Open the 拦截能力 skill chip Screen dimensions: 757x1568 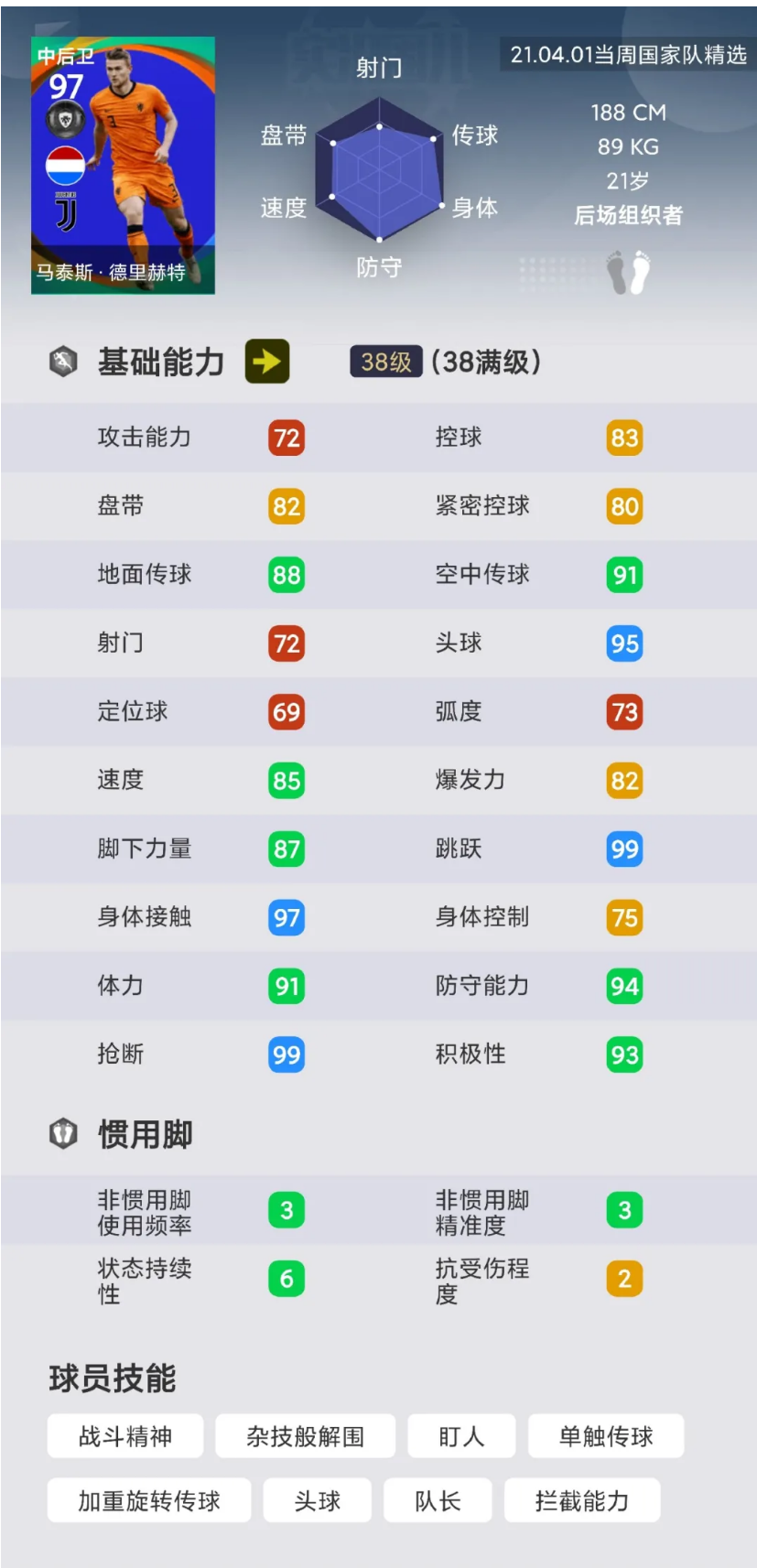coord(582,1501)
